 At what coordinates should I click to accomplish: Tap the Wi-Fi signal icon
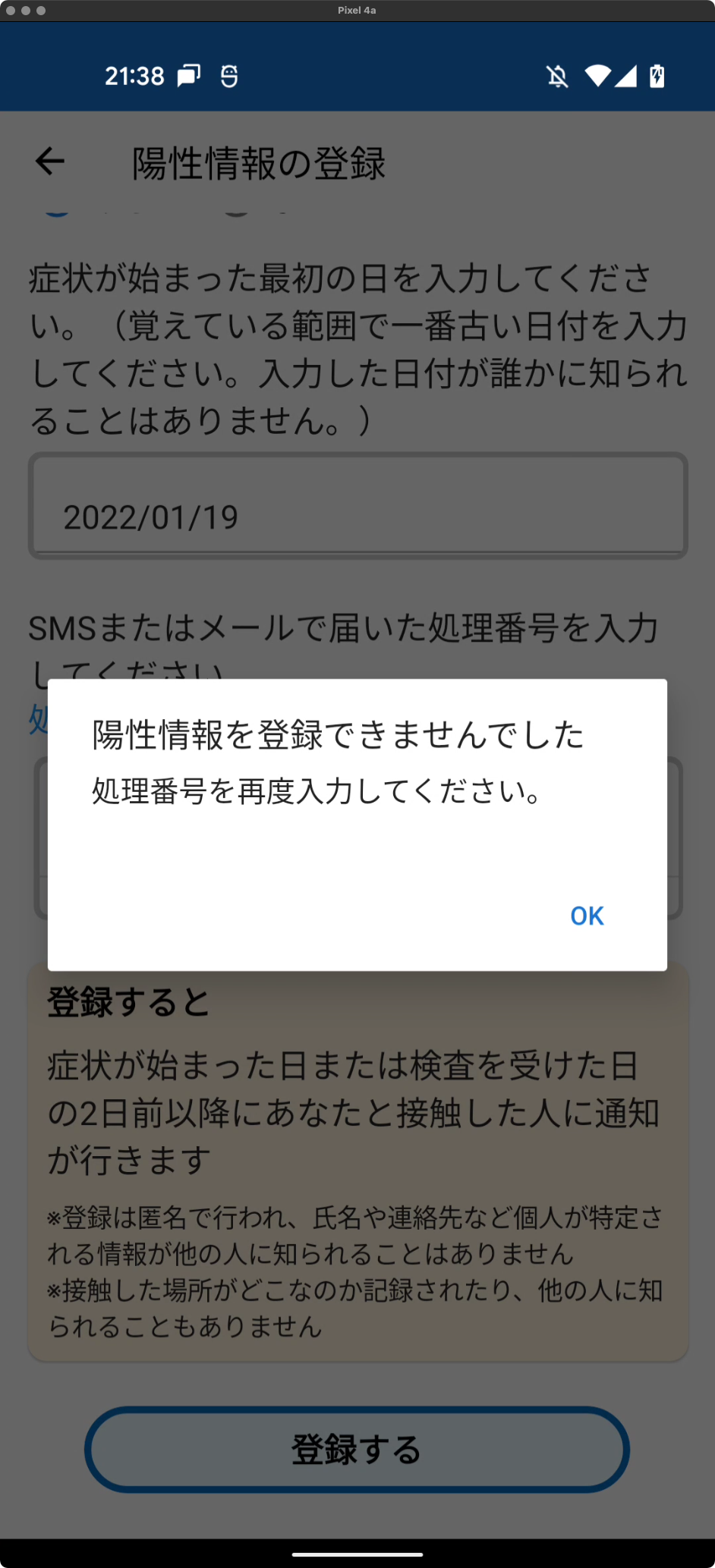(x=597, y=76)
